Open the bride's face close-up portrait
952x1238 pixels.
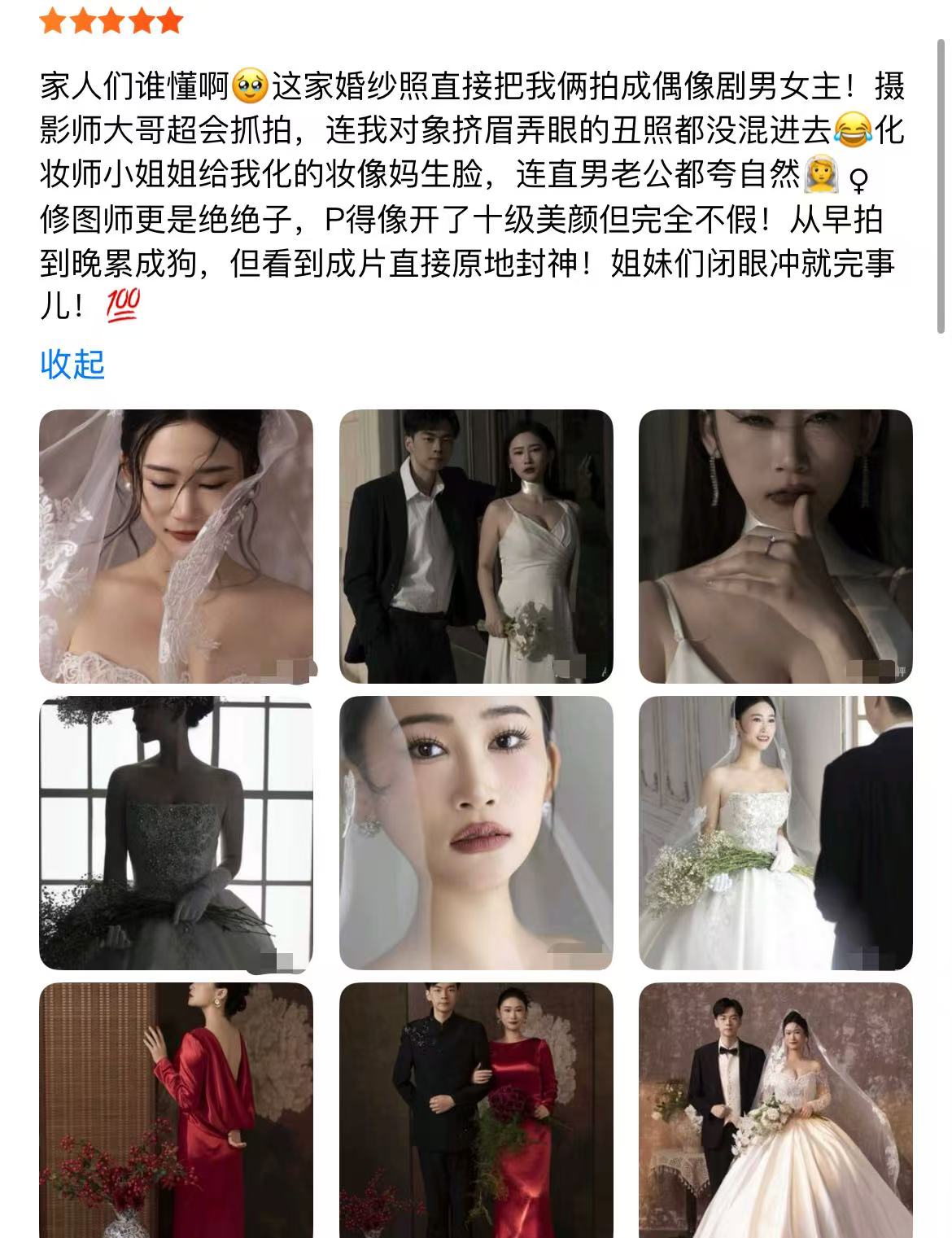[x=476, y=833]
